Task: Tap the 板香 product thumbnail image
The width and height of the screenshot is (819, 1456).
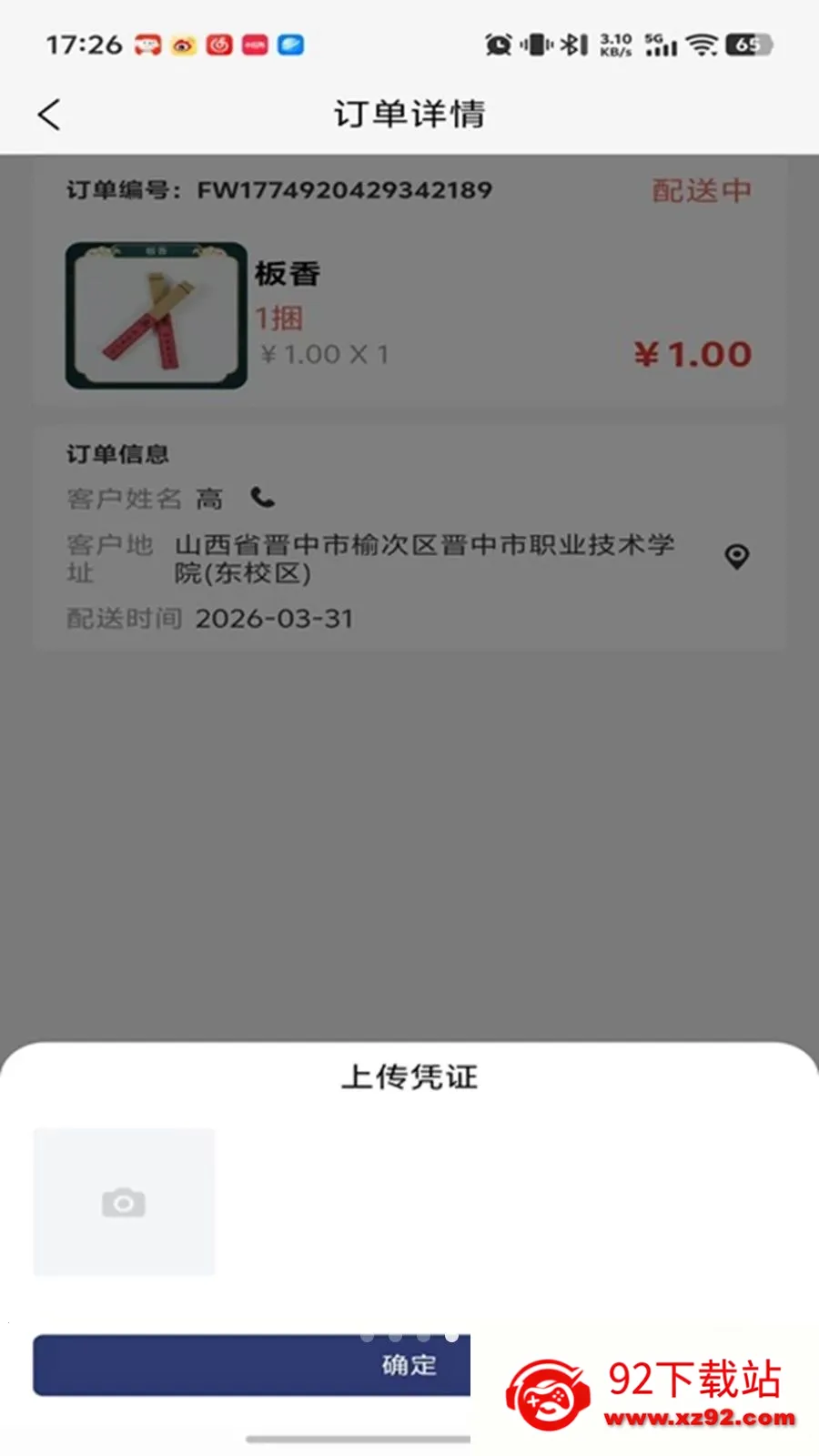Action: (155, 314)
